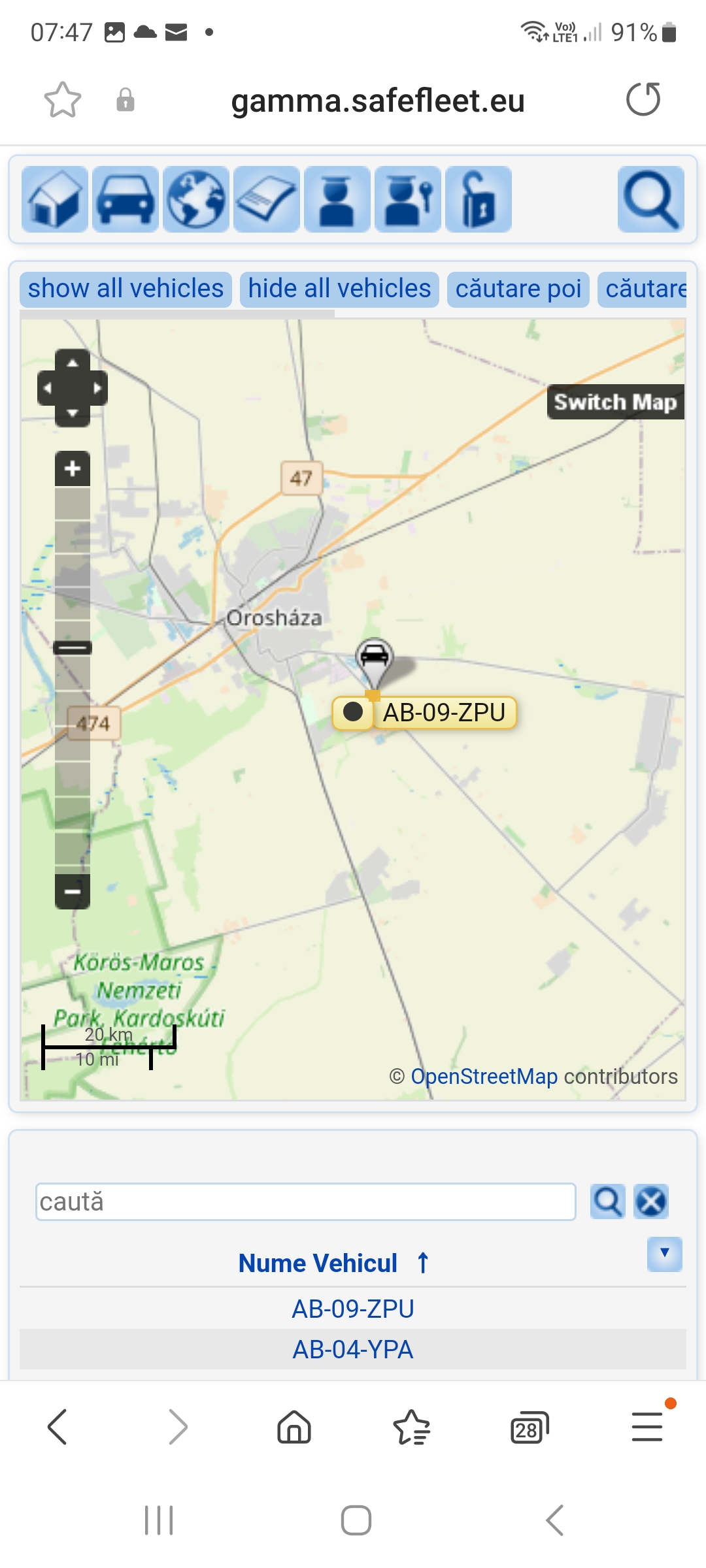Image resolution: width=706 pixels, height=1568 pixels.
Task: Zoom out the map with minus
Action: tap(73, 891)
